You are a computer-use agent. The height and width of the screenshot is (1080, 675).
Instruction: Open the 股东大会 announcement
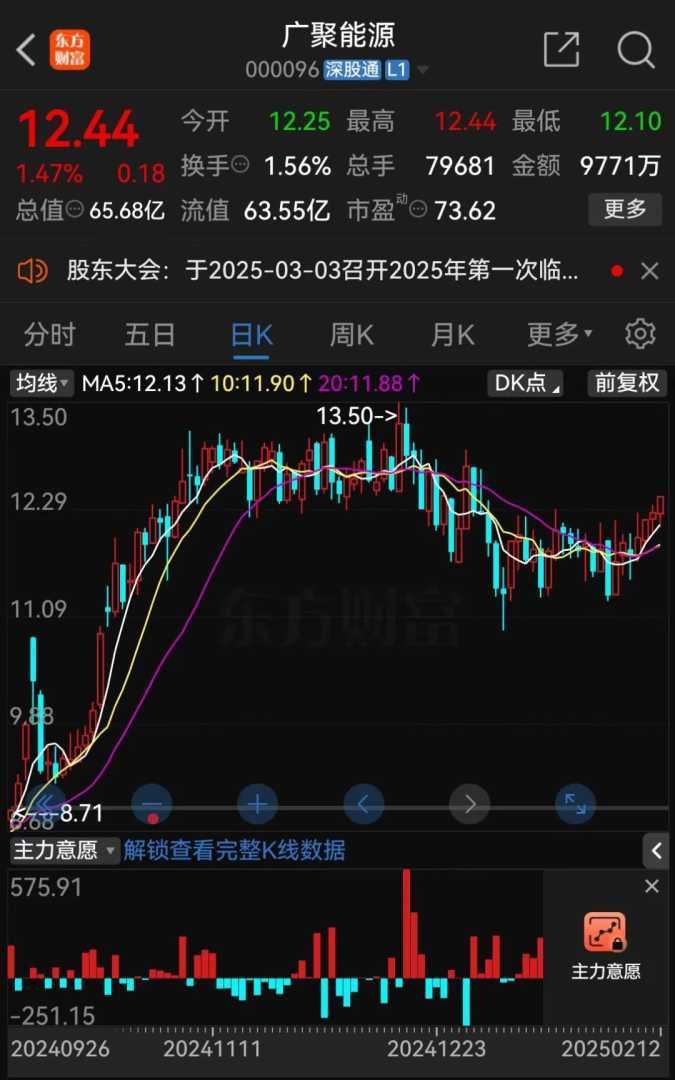click(x=322, y=270)
